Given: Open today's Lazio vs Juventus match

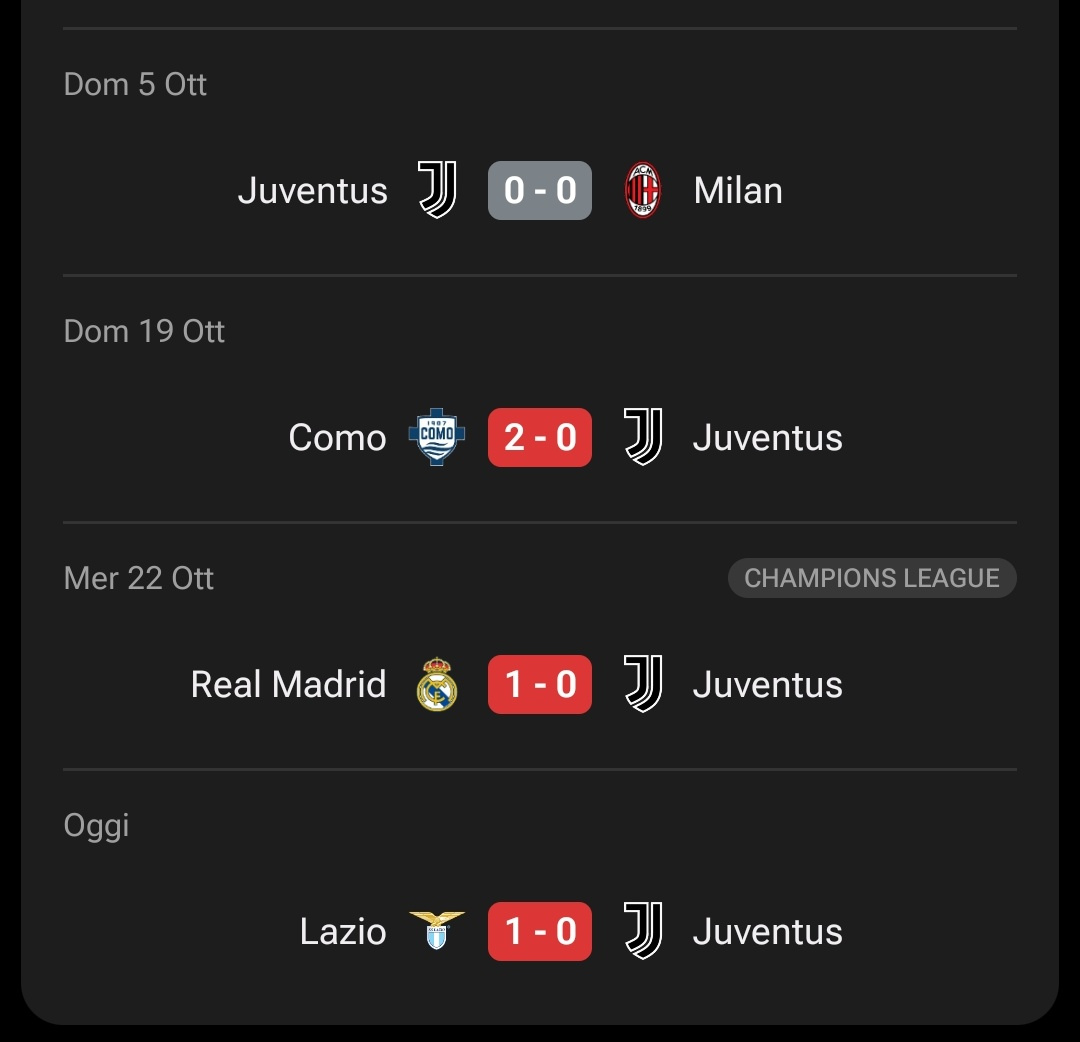Looking at the screenshot, I should 540,931.
